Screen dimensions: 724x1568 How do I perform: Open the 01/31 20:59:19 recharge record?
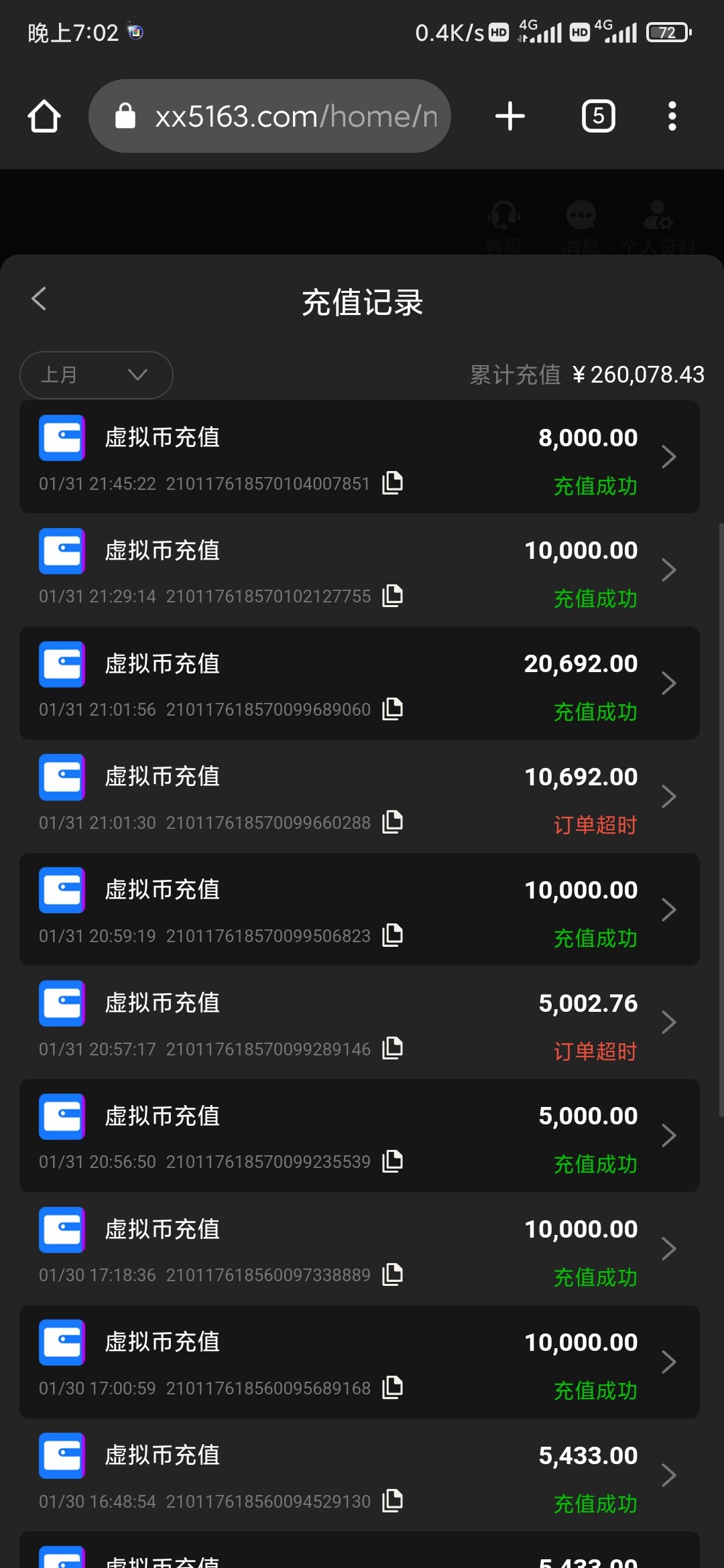click(x=359, y=909)
